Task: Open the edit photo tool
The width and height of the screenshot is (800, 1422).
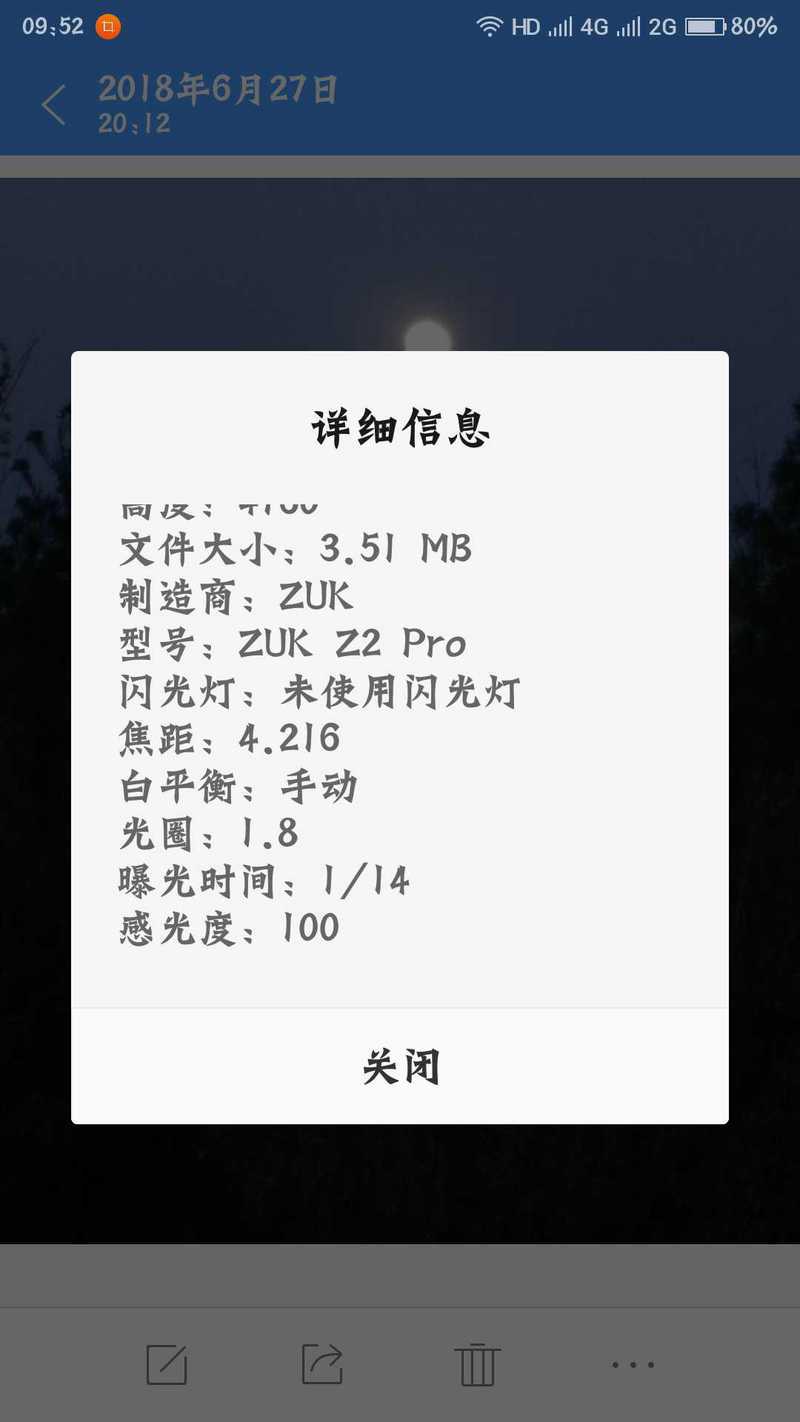Action: pos(166,1364)
